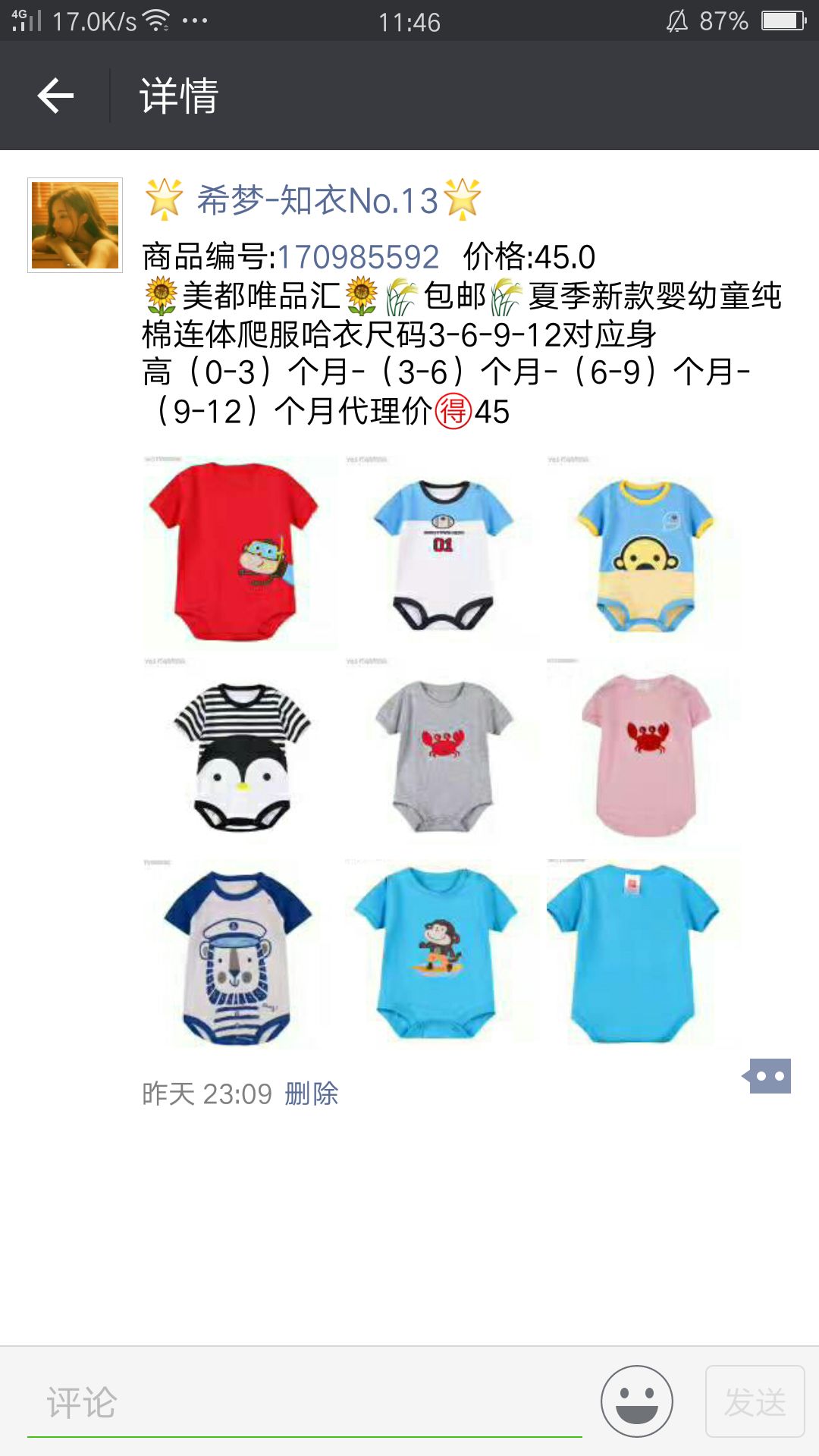Open 希梦-知衣No.13 profile name link
This screenshot has height=1456, width=819.
[317, 201]
